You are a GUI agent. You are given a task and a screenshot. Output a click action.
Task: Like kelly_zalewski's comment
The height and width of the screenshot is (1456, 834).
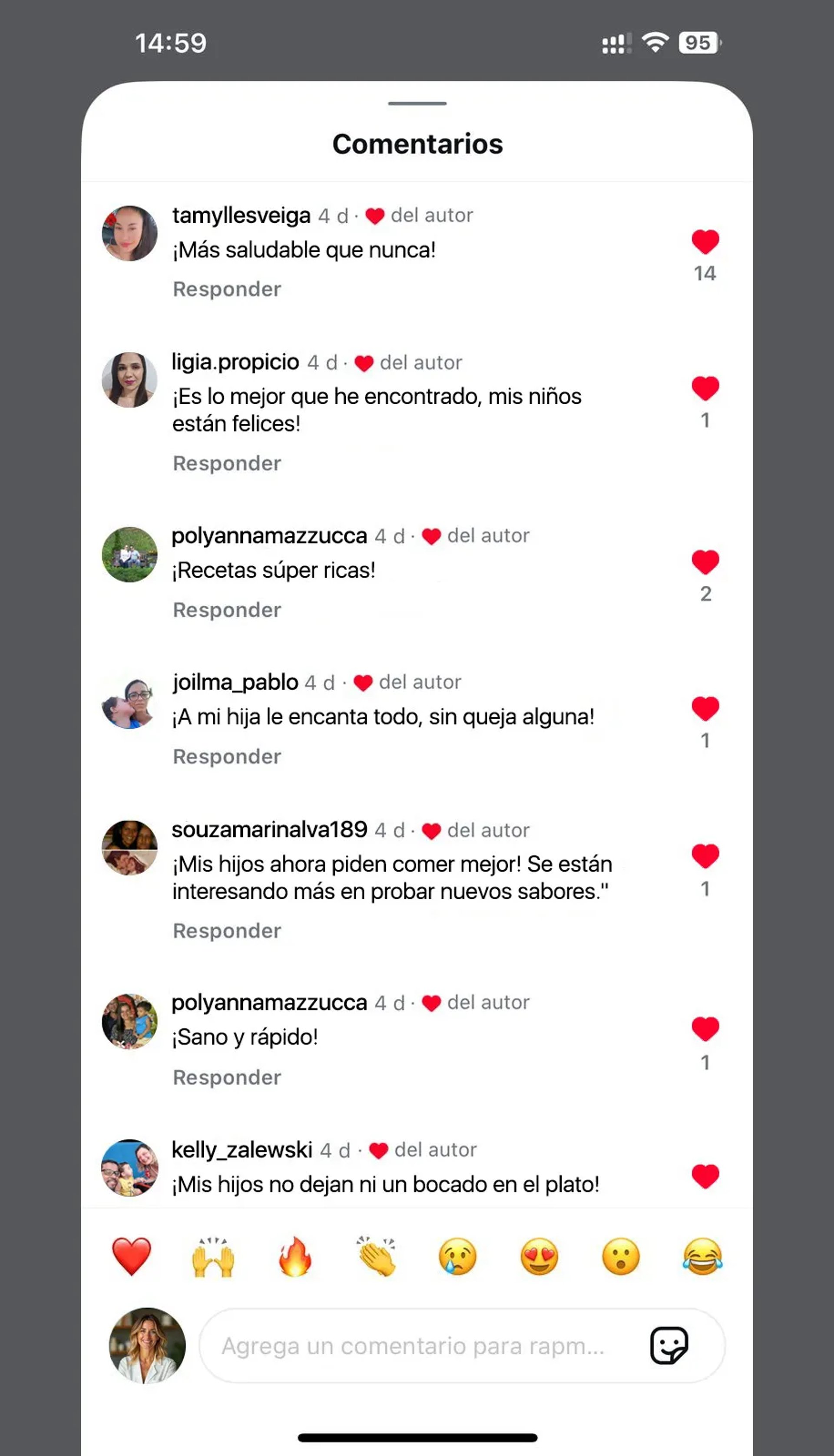pyautogui.click(x=705, y=1177)
